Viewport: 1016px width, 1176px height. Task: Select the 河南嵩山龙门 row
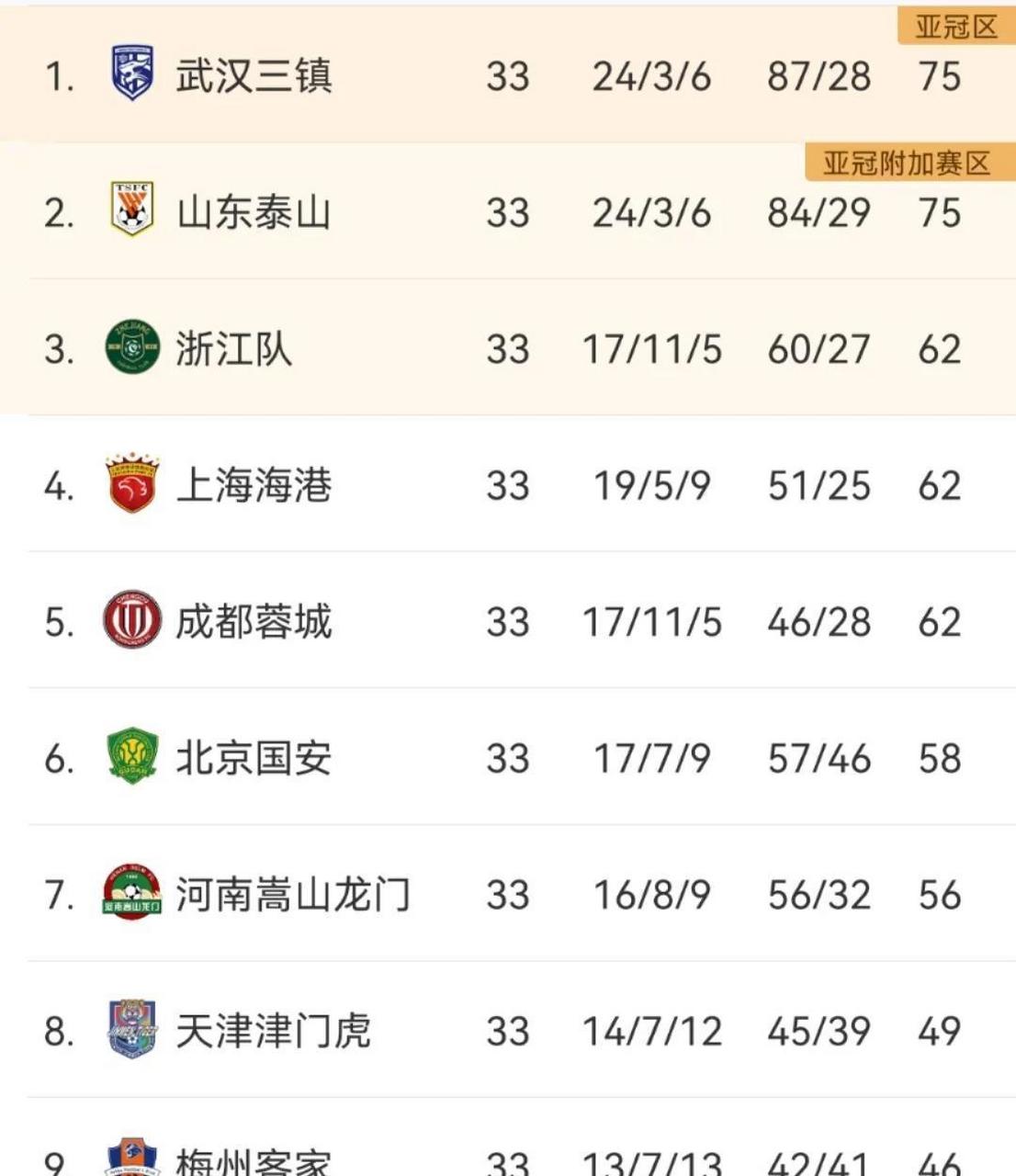292,895
